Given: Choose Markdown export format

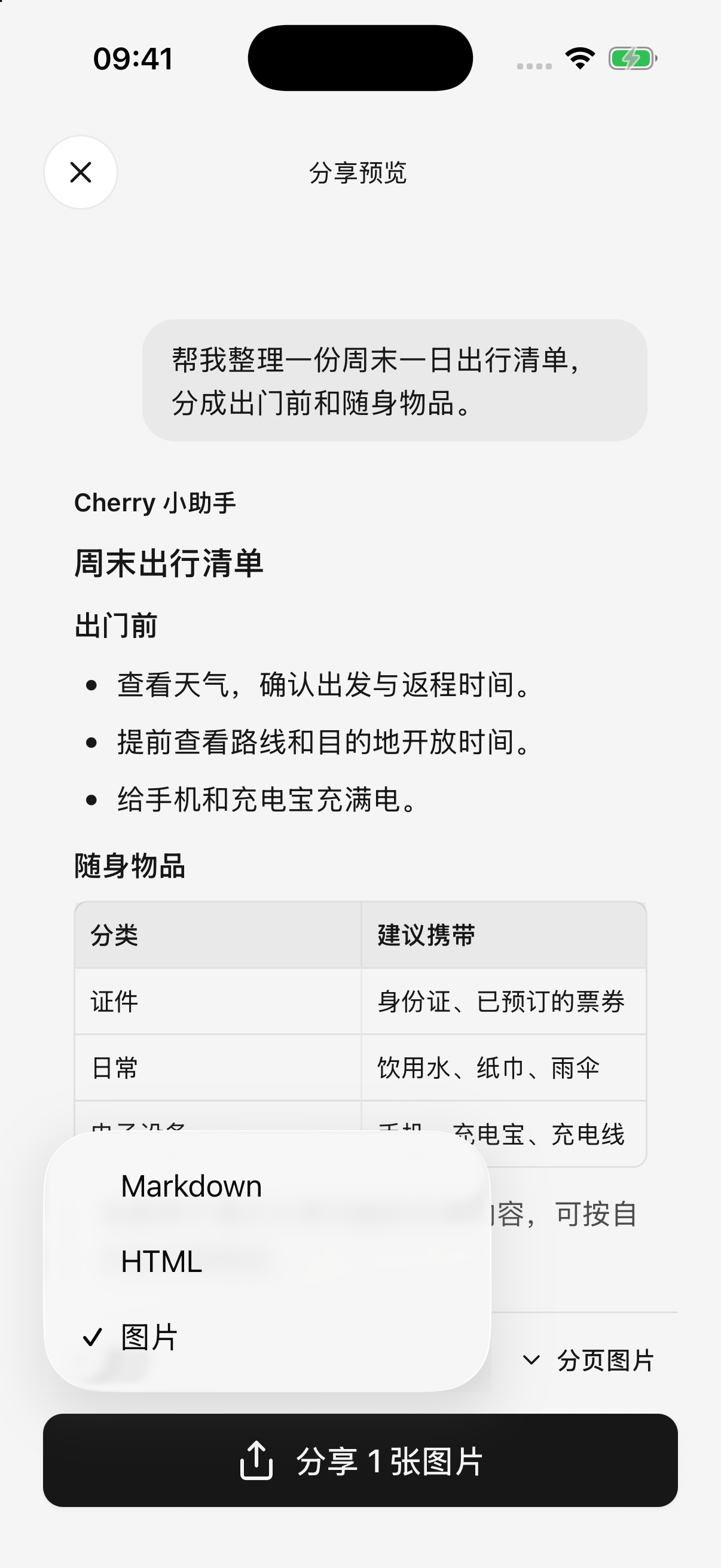Looking at the screenshot, I should (267, 1186).
